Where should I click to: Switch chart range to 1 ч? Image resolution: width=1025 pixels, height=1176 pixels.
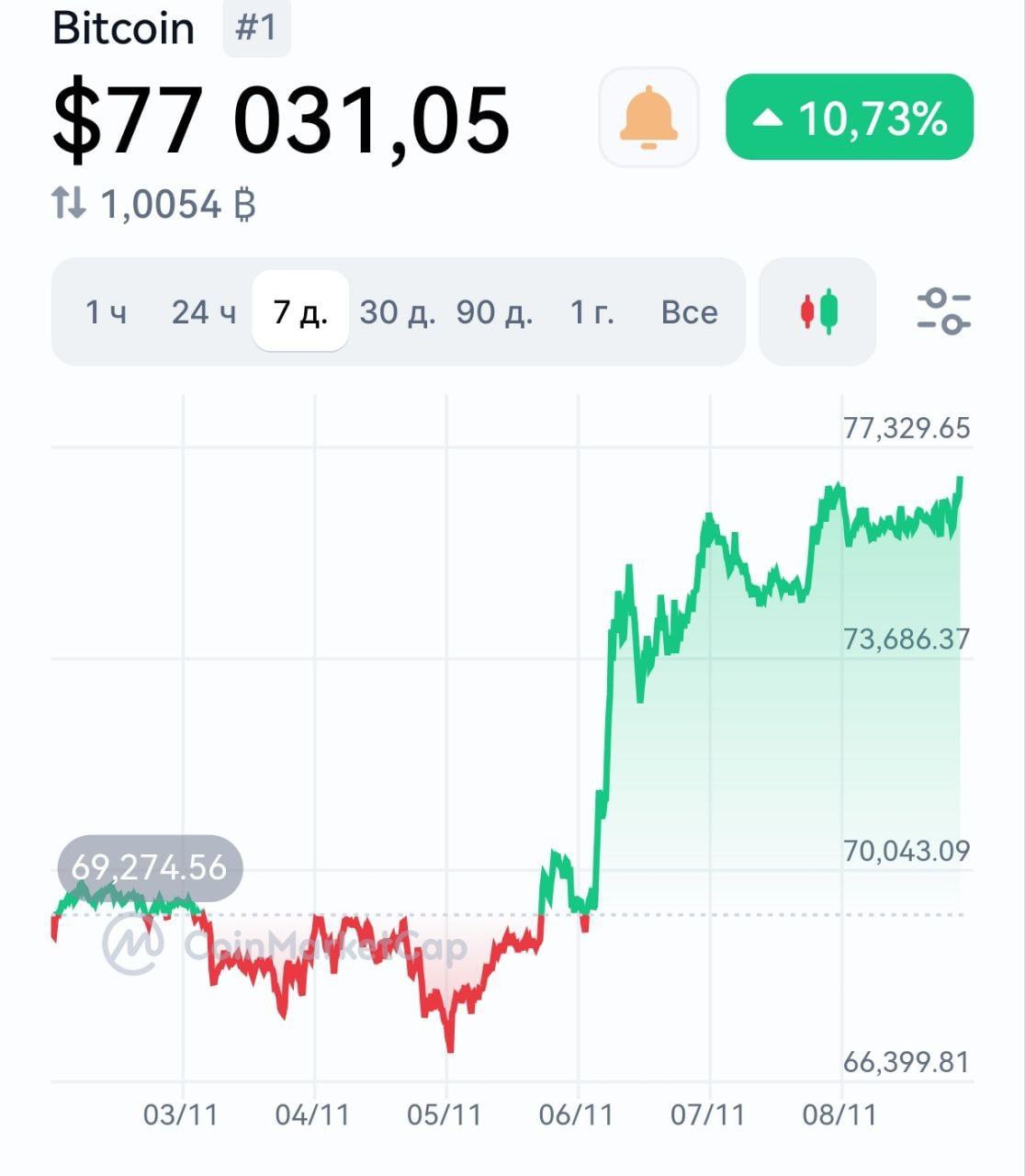click(107, 312)
